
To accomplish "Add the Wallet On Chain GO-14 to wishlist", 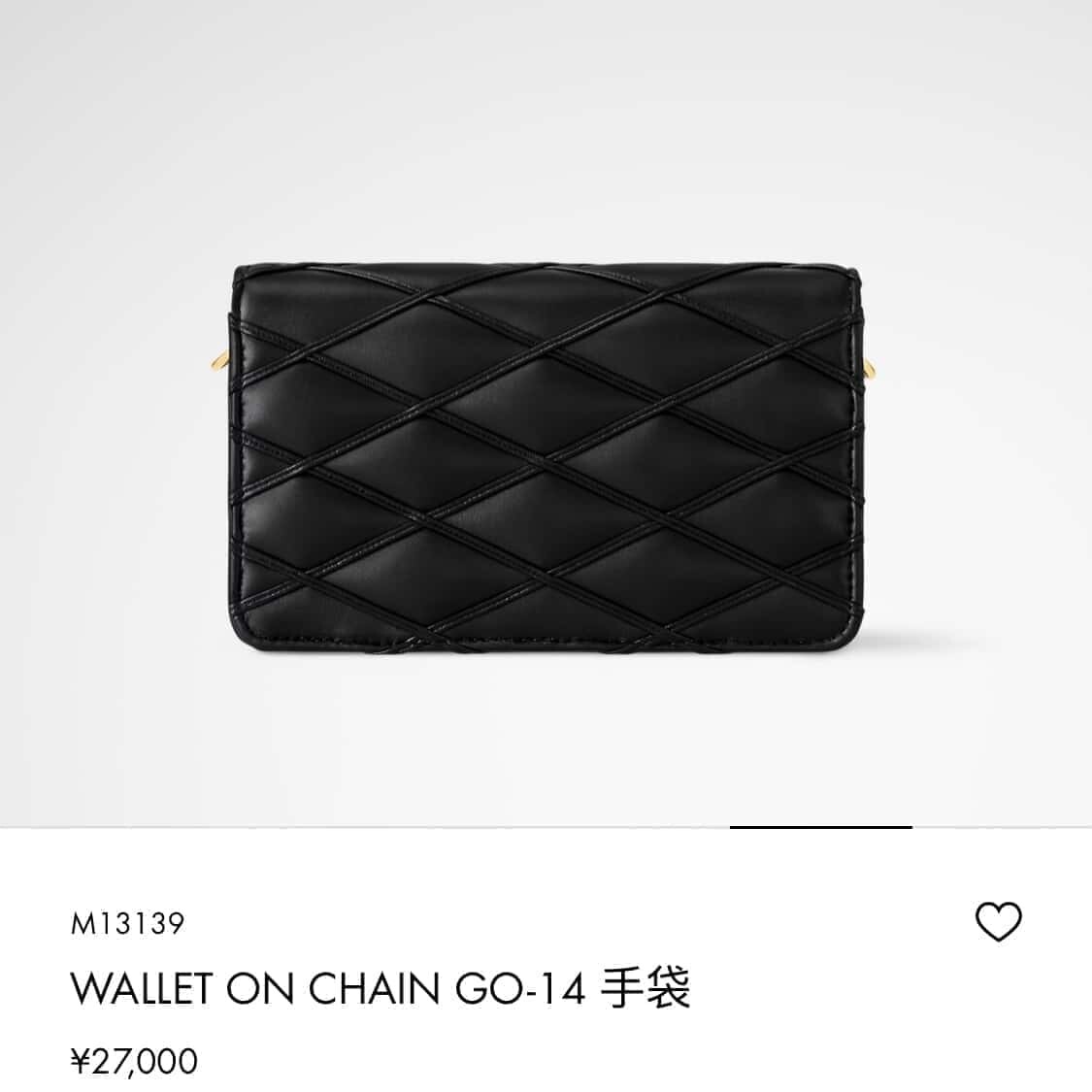I will point(998,921).
